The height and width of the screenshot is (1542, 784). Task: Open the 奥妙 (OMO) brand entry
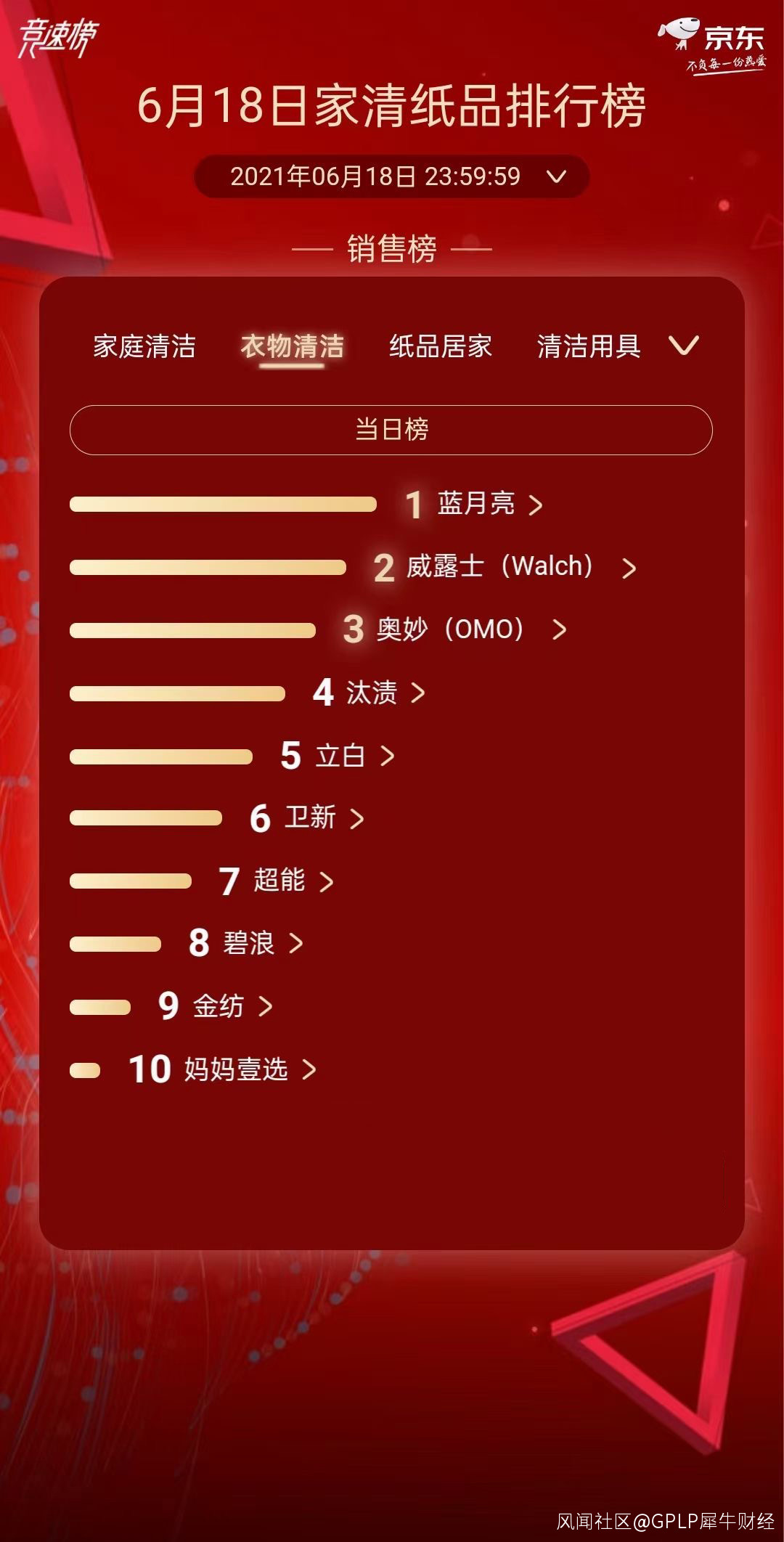tap(455, 629)
